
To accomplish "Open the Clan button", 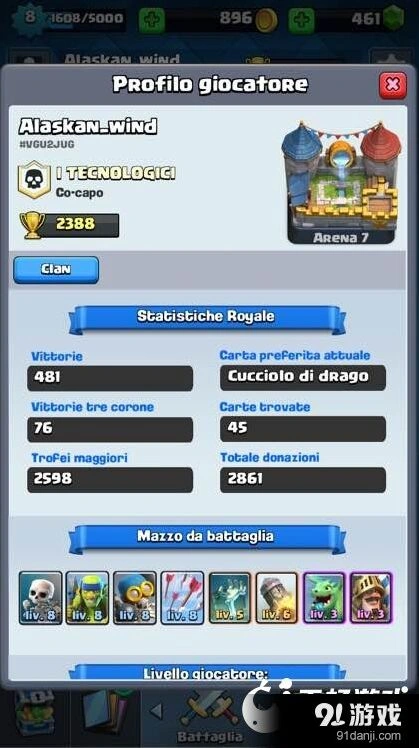I will click(x=56, y=270).
